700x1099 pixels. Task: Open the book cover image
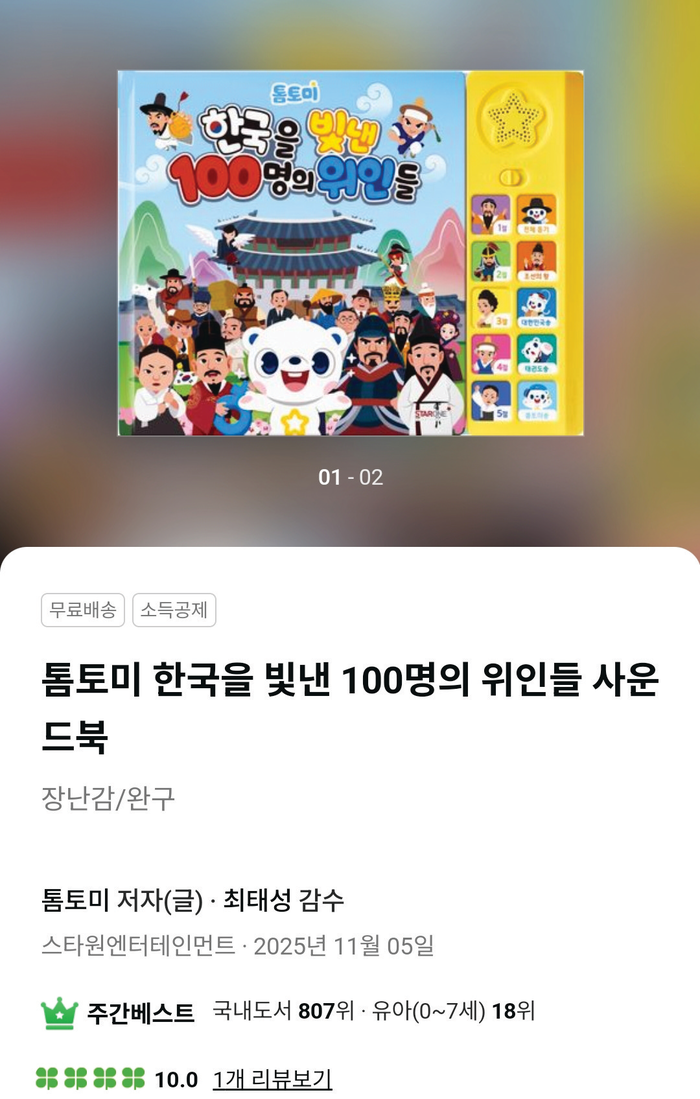[350, 255]
